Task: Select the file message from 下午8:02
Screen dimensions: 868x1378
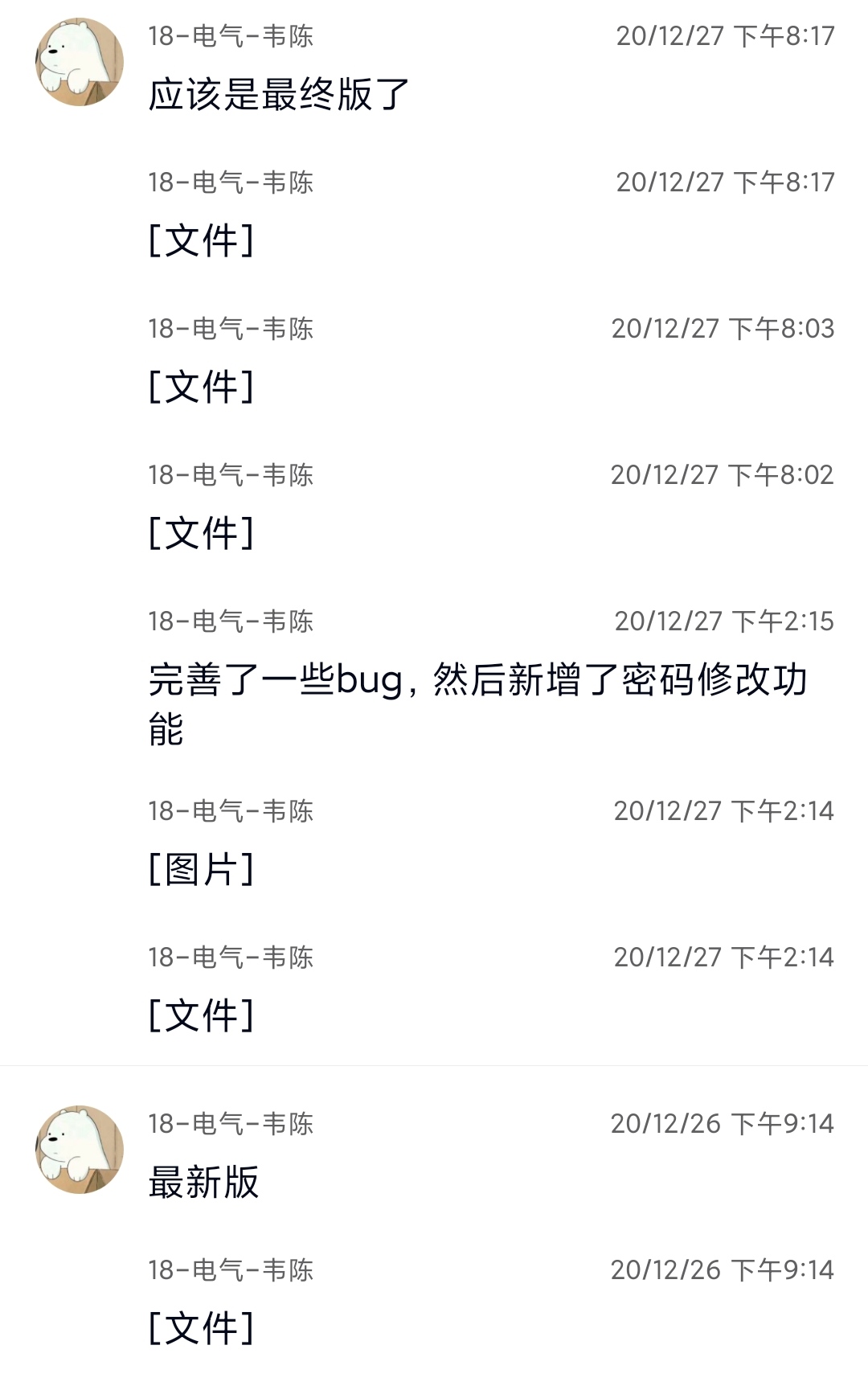Action: (202, 533)
